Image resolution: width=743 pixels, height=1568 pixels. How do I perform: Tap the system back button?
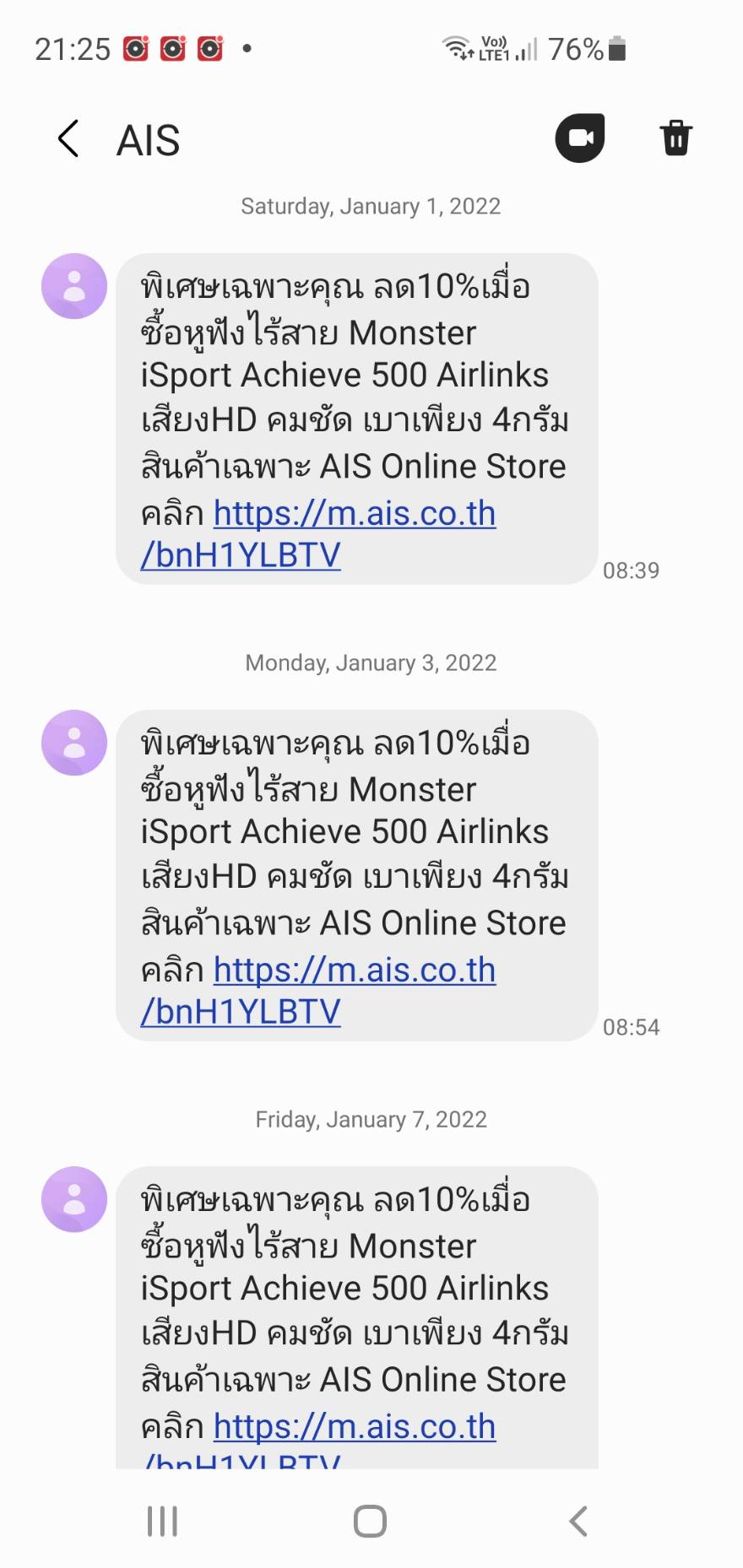578,1522
